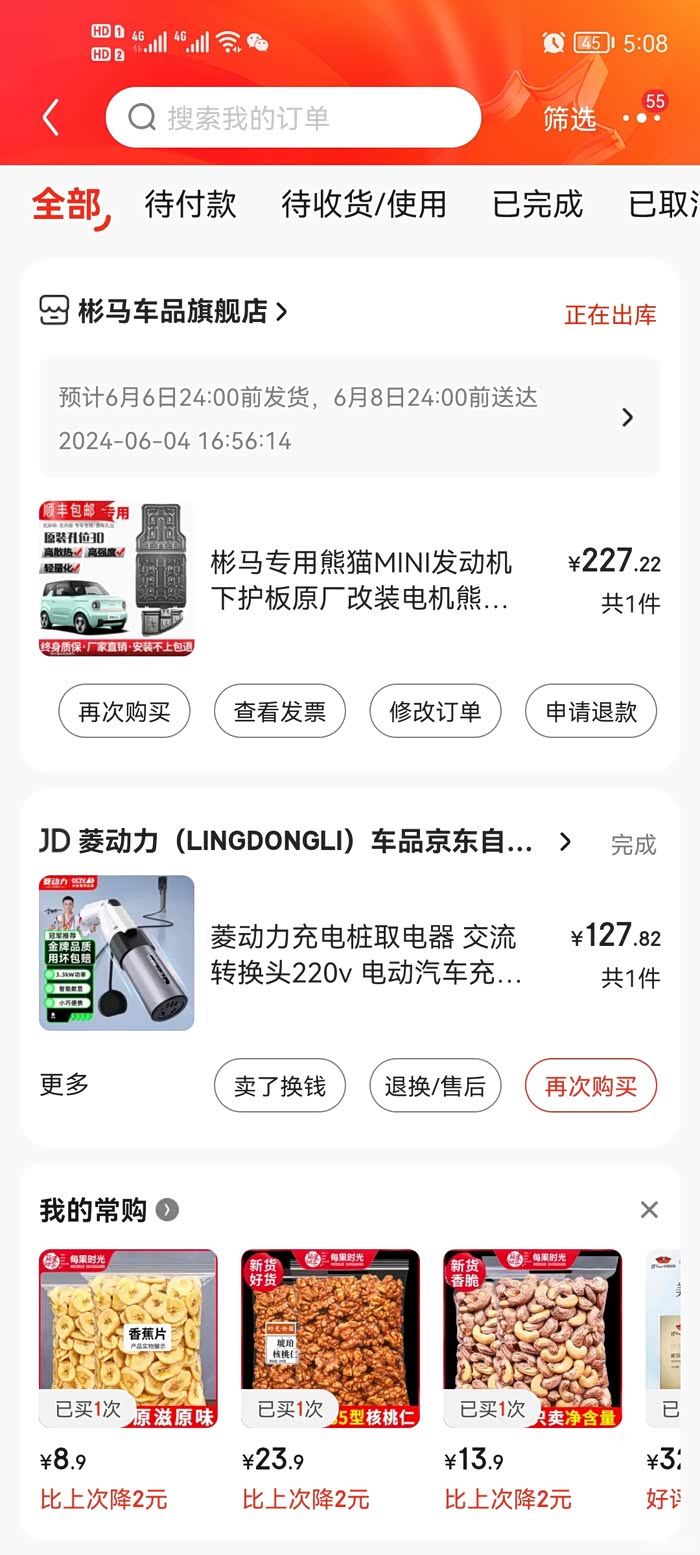Viewport: 700px width, 1555px height.
Task: Tap 卖了换钱 on the 菱动力 order
Action: click(x=279, y=1085)
